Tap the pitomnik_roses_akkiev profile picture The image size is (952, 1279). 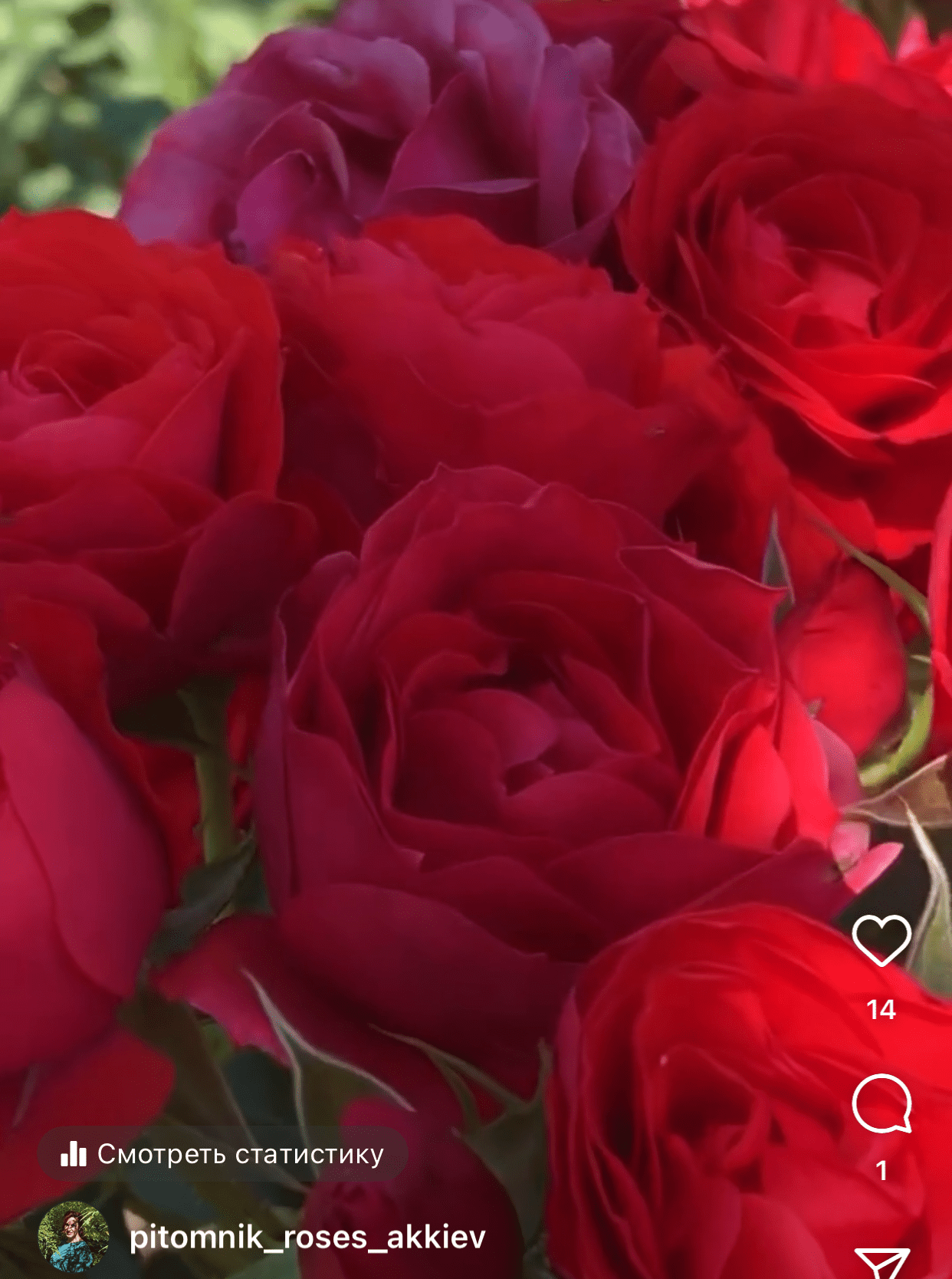click(74, 1236)
